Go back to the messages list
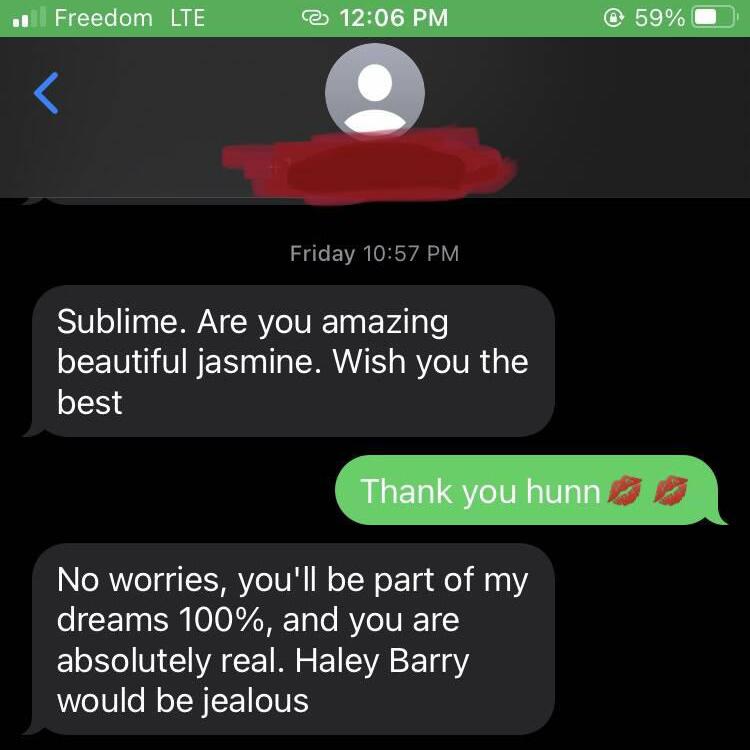750x750 pixels. point(47,93)
